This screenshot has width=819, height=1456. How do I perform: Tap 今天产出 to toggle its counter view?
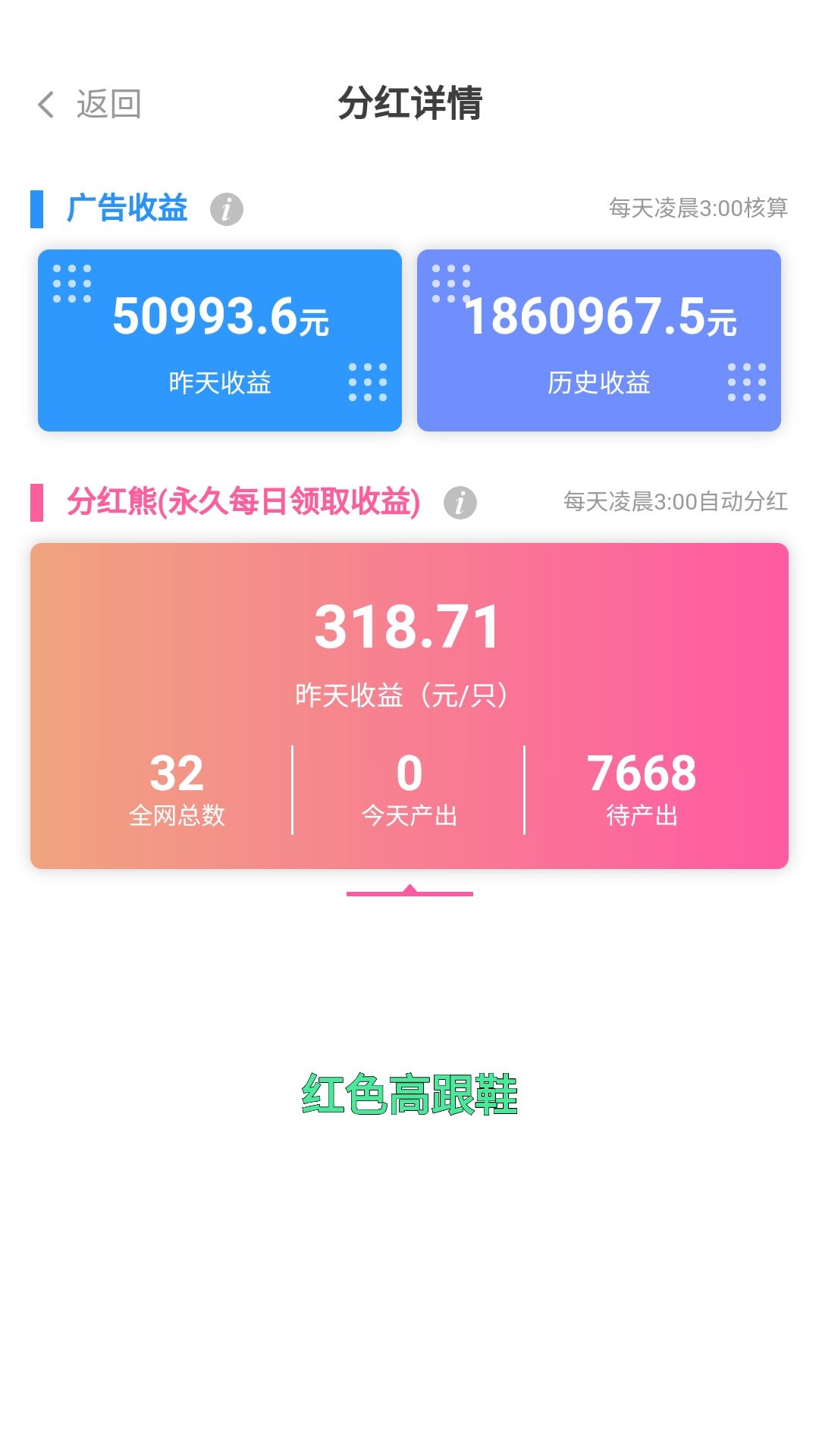[409, 789]
